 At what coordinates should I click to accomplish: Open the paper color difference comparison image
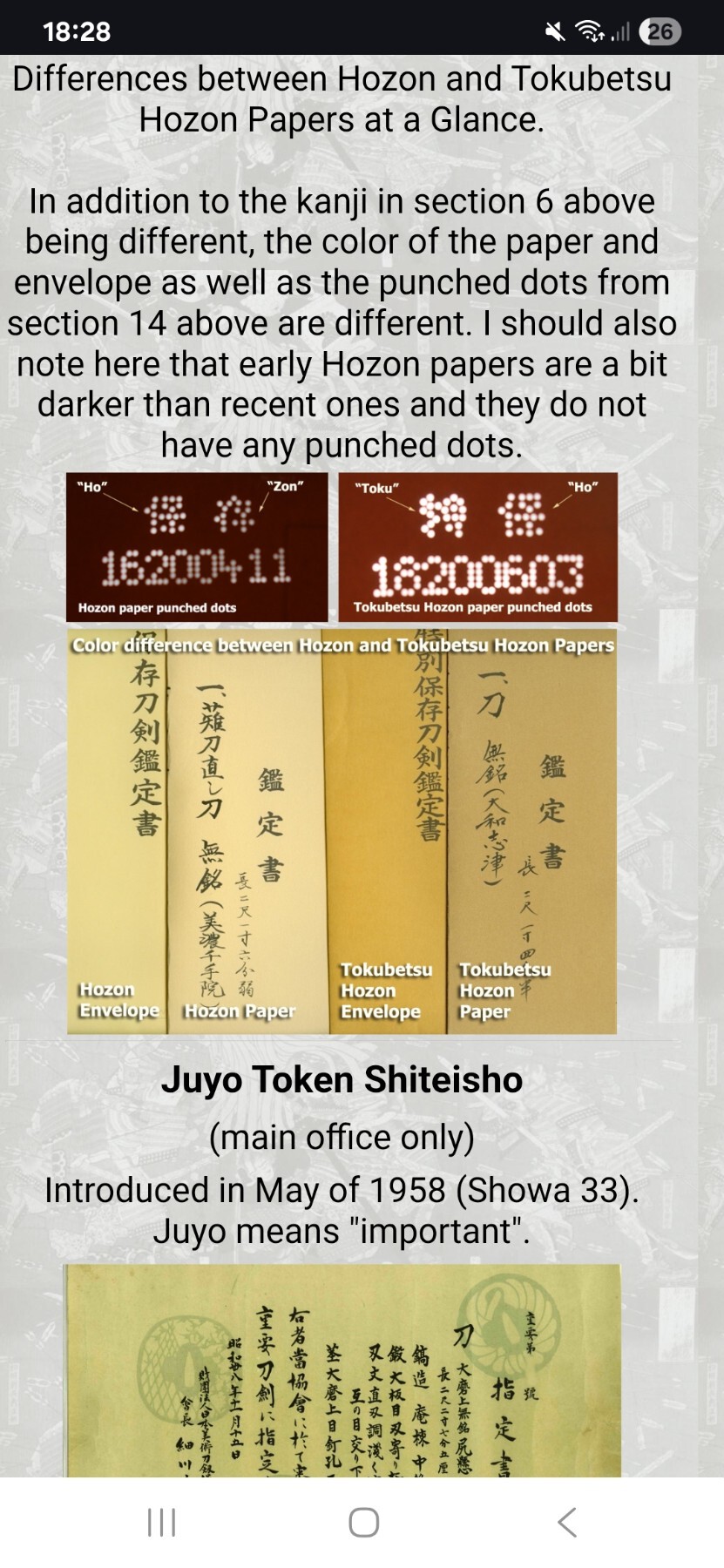point(342,832)
